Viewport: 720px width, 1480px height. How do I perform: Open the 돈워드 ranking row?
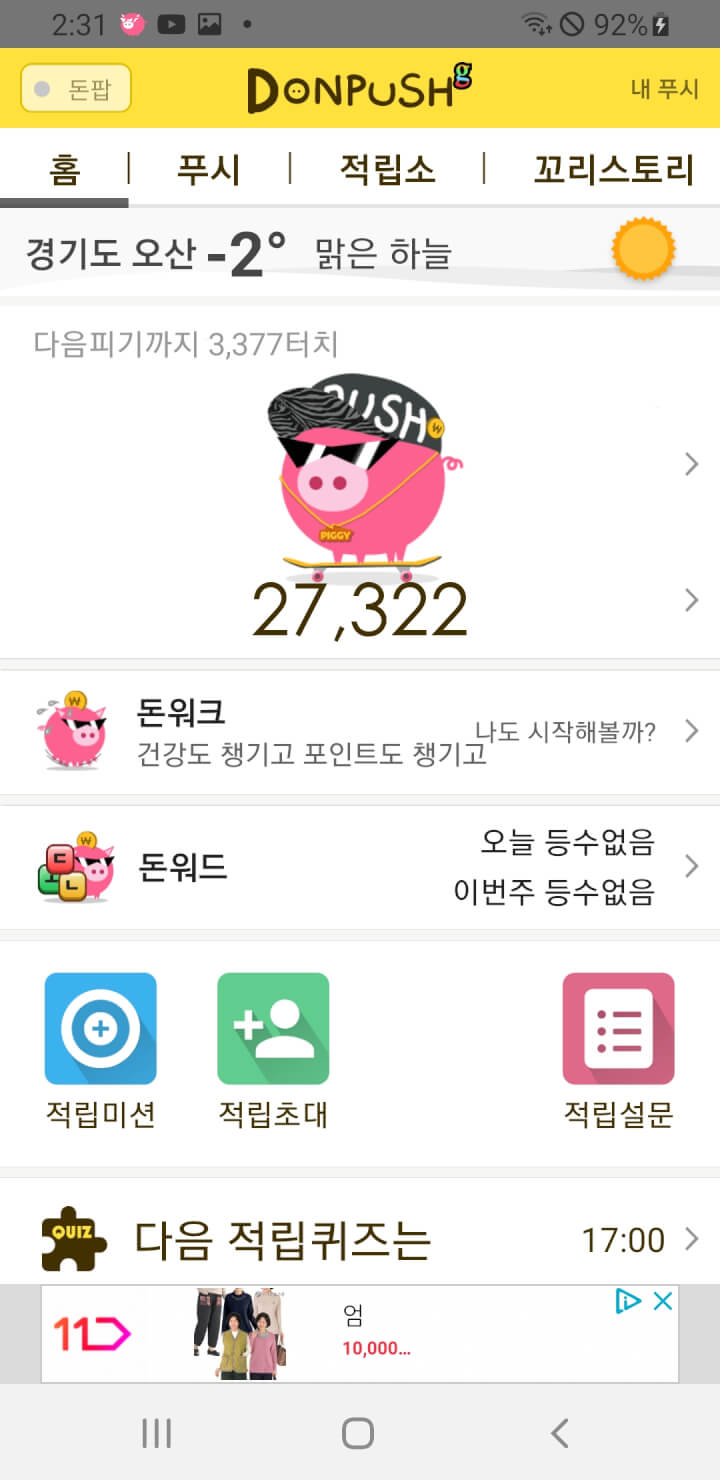(360, 866)
